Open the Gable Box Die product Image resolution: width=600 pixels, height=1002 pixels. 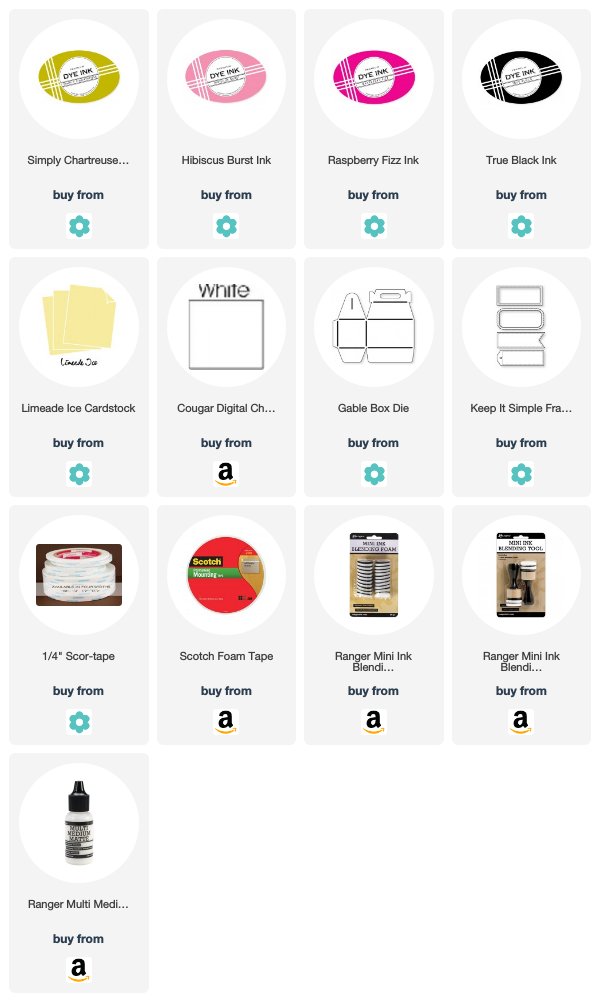coord(373,327)
